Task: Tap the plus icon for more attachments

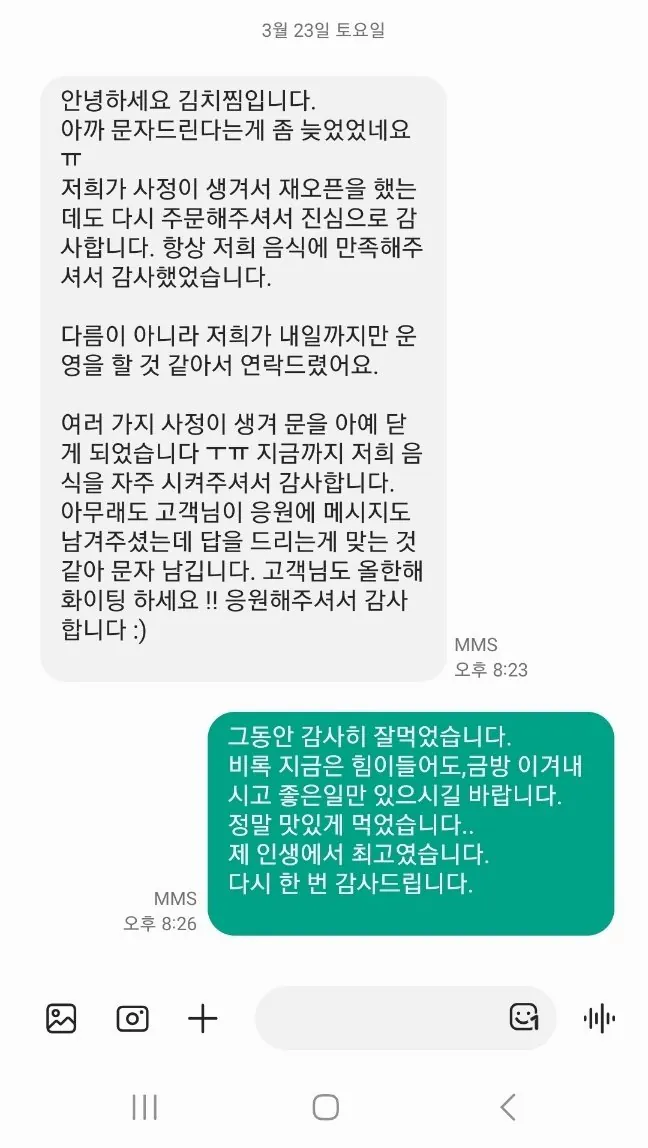Action: click(x=202, y=1018)
